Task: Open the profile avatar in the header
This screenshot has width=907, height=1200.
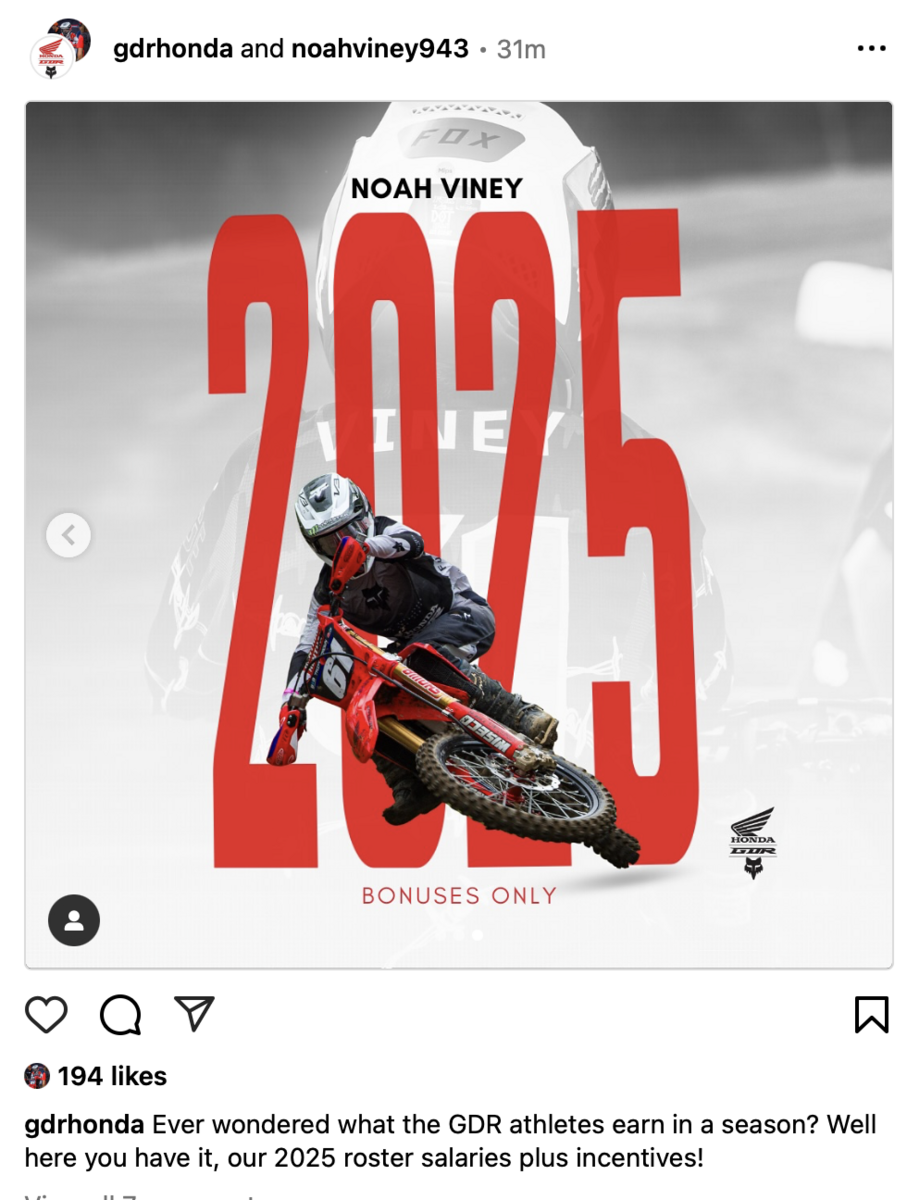Action: (x=58, y=50)
